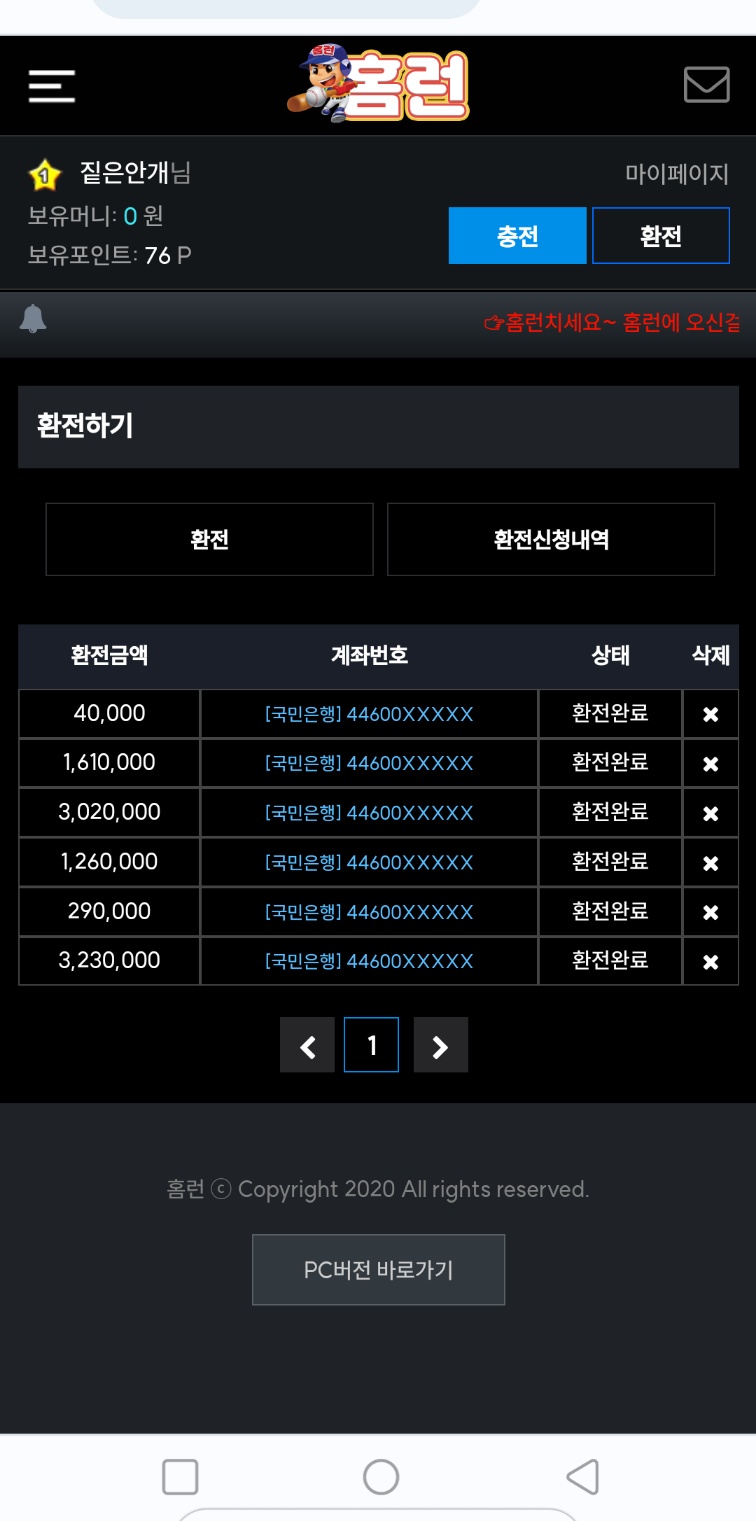Select the 환전 tab under 환전하기
Screen dimensions: 756x1521
pyautogui.click(x=210, y=540)
